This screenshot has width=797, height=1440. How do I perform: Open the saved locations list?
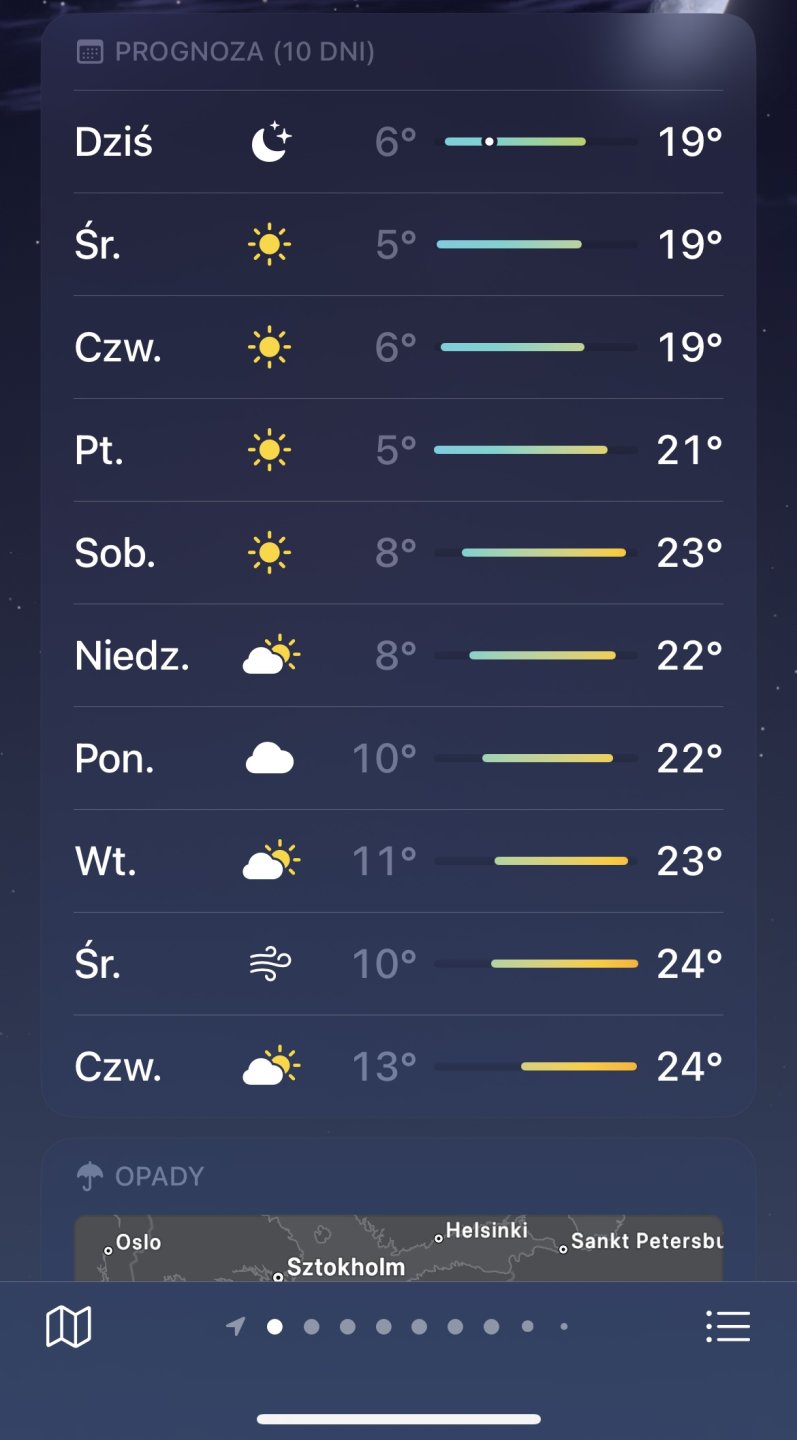pos(727,1327)
